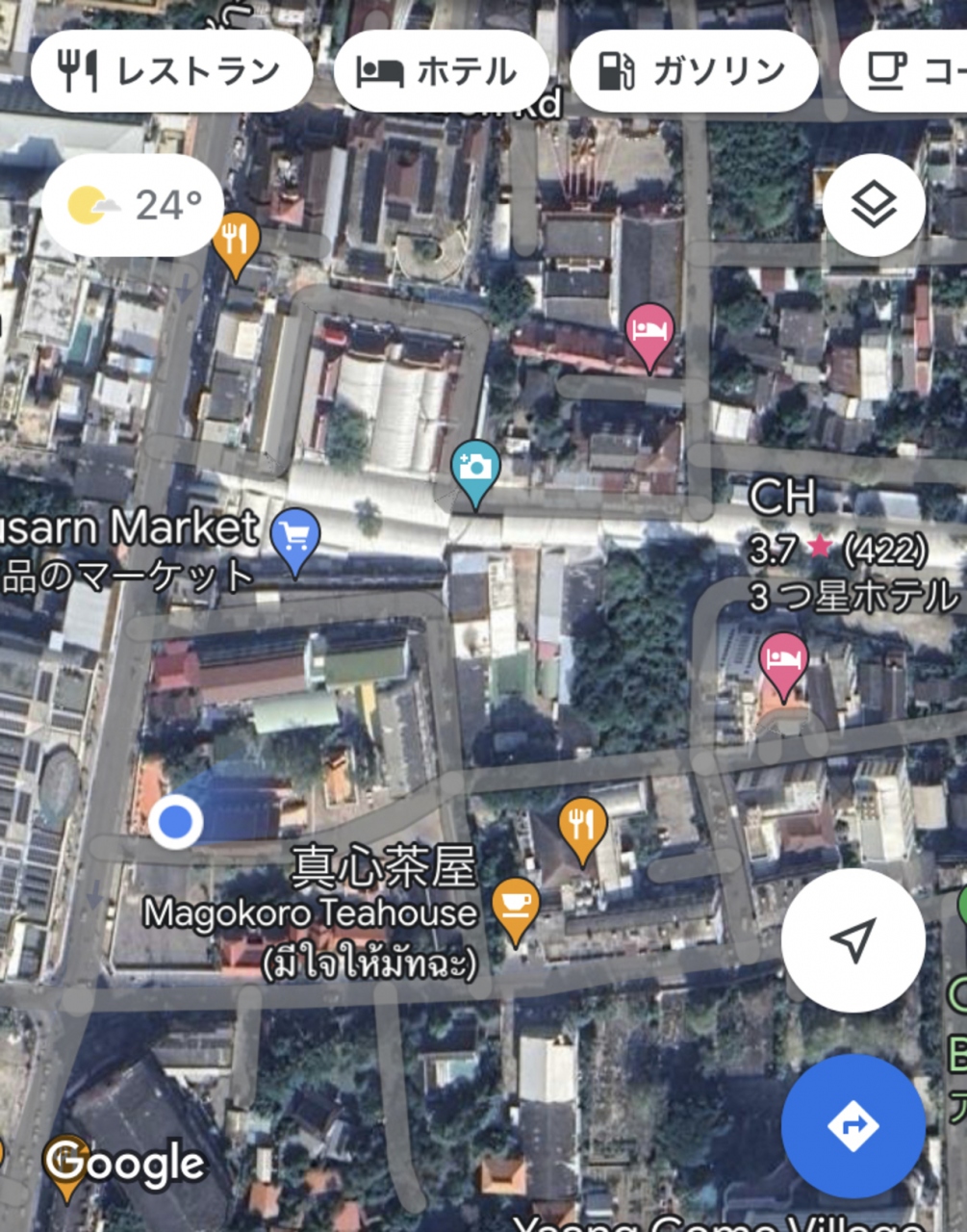Viewport: 967px width, 1232px height.
Task: Open the restaurant pin above Magokoro Teahouse
Action: [x=582, y=826]
